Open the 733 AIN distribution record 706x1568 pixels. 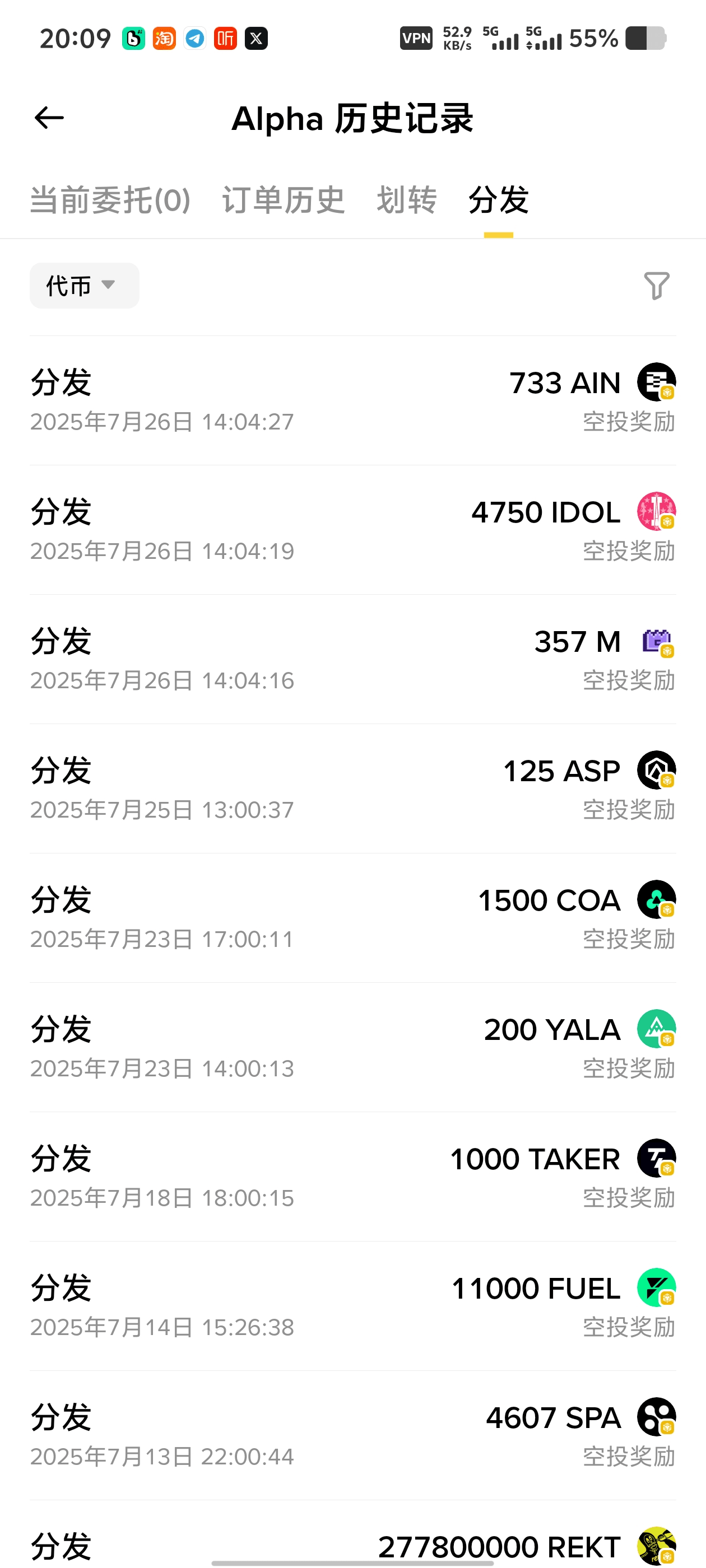[x=352, y=400]
